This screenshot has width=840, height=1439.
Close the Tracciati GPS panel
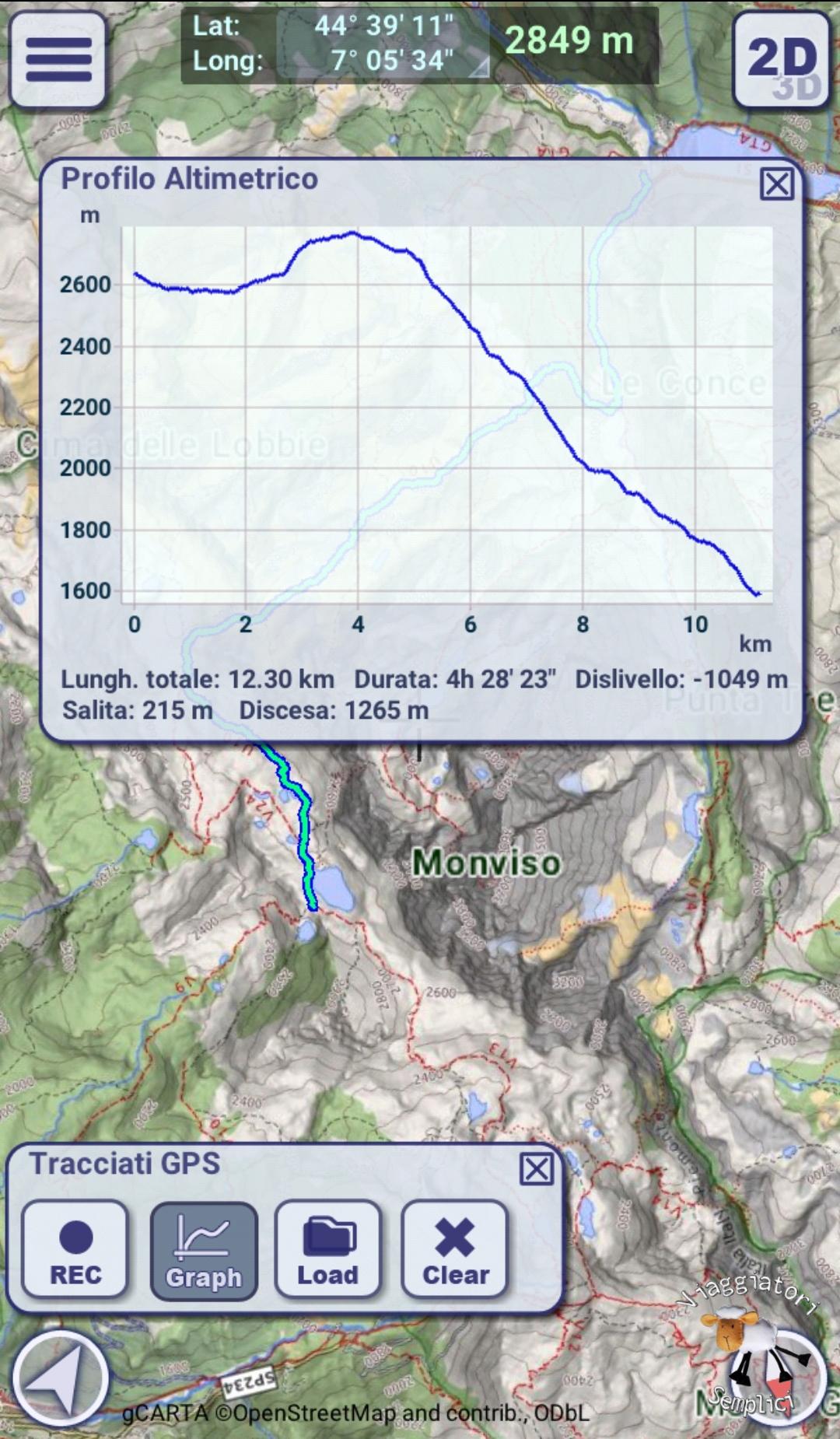point(537,1169)
